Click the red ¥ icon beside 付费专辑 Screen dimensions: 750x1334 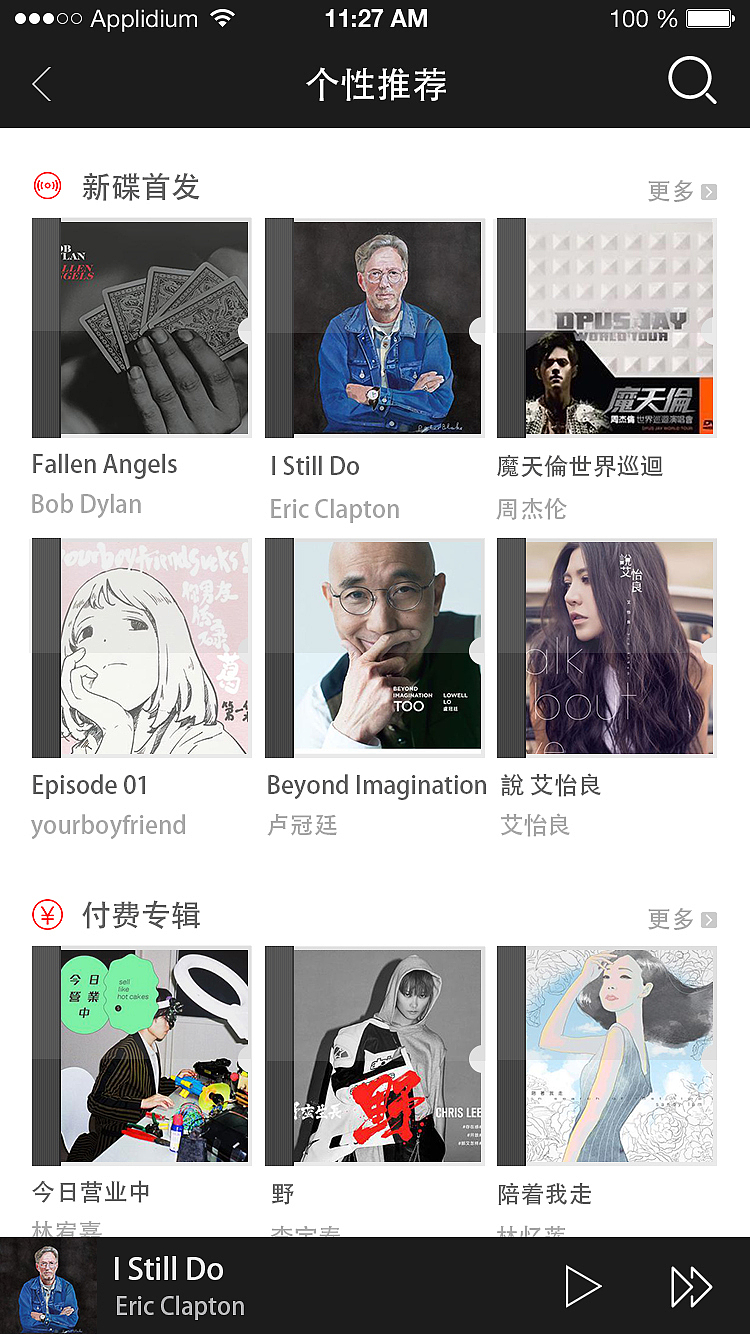click(47, 915)
